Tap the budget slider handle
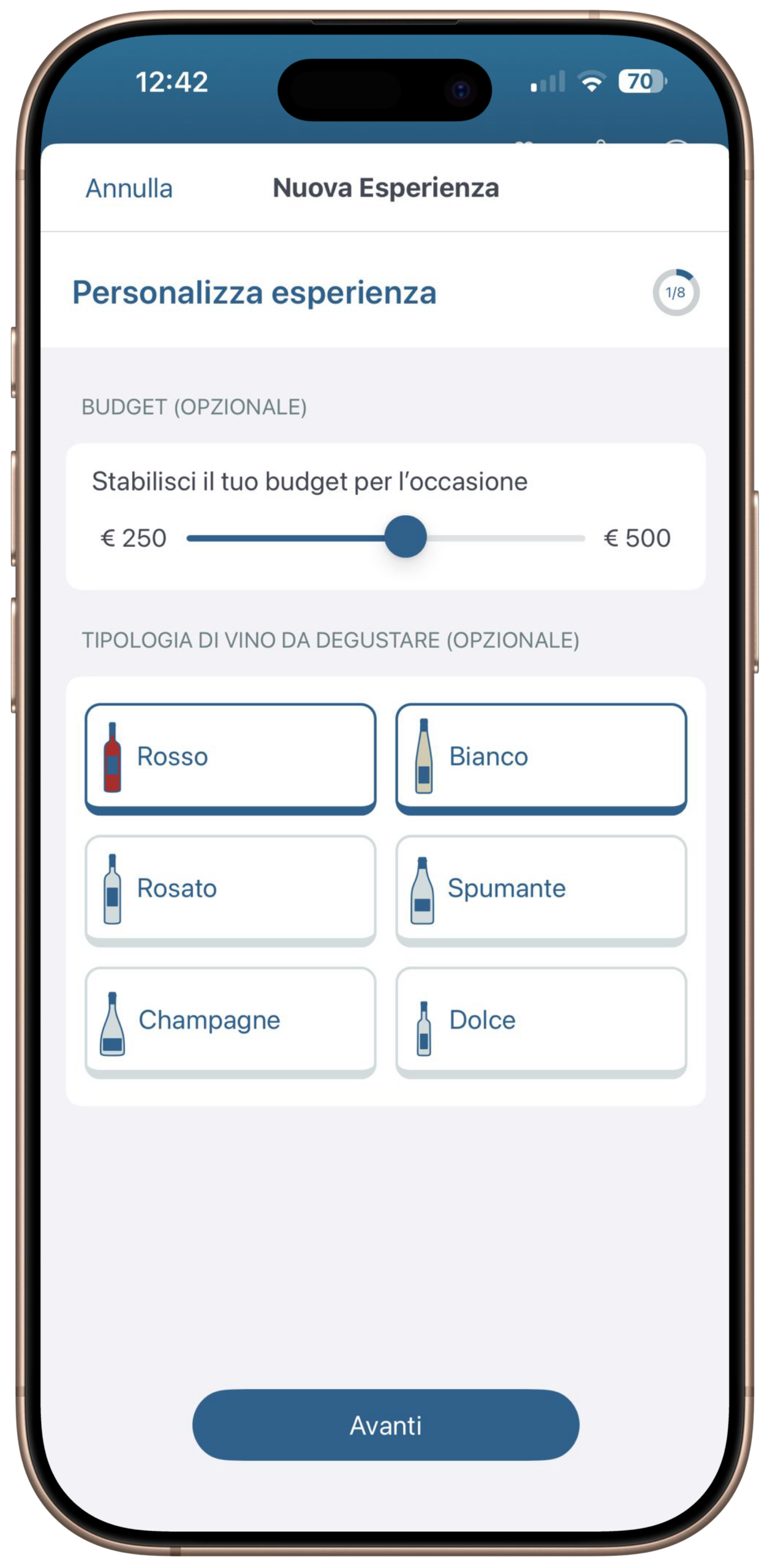 [x=405, y=536]
